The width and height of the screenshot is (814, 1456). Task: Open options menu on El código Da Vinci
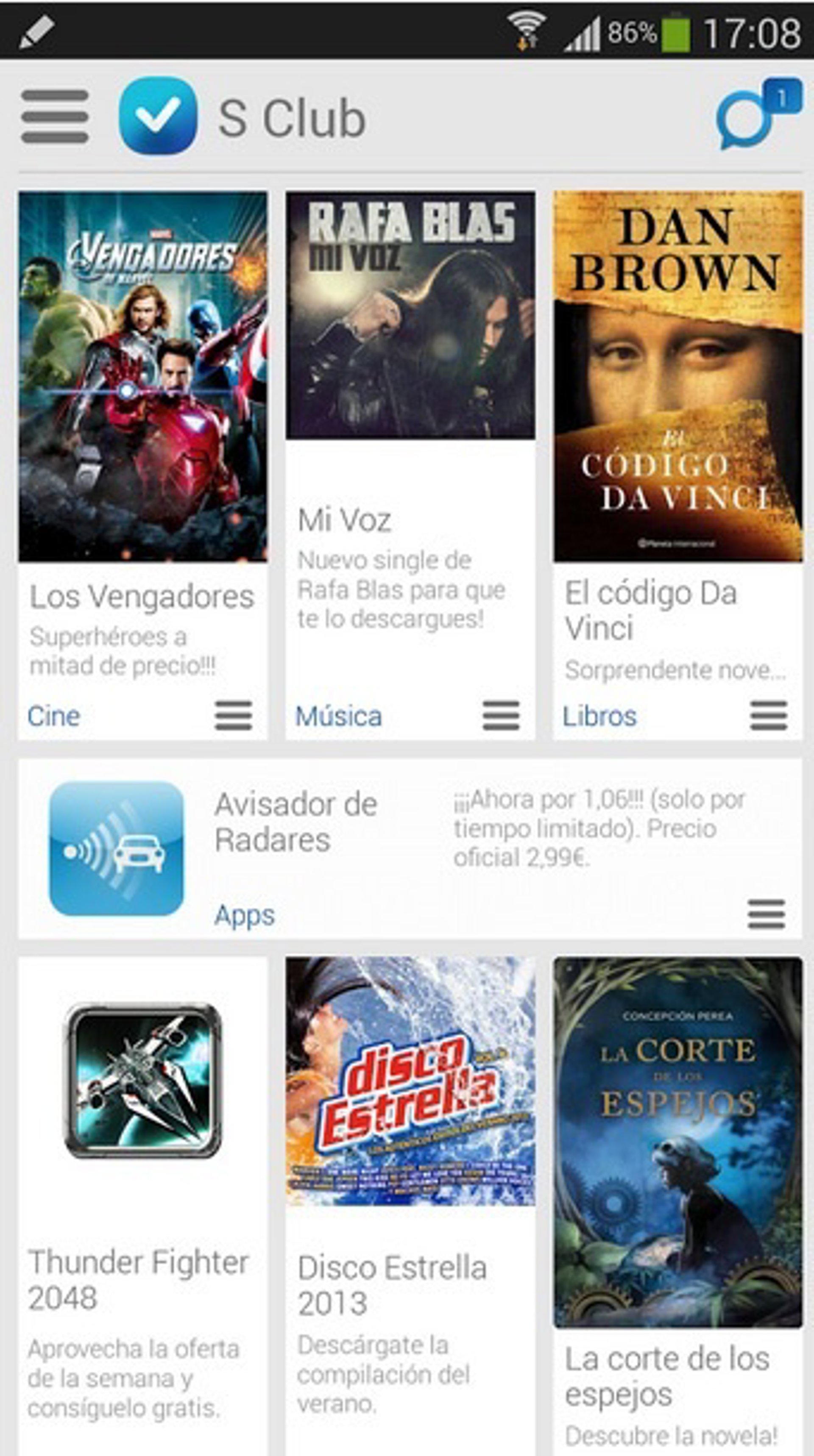click(x=768, y=716)
